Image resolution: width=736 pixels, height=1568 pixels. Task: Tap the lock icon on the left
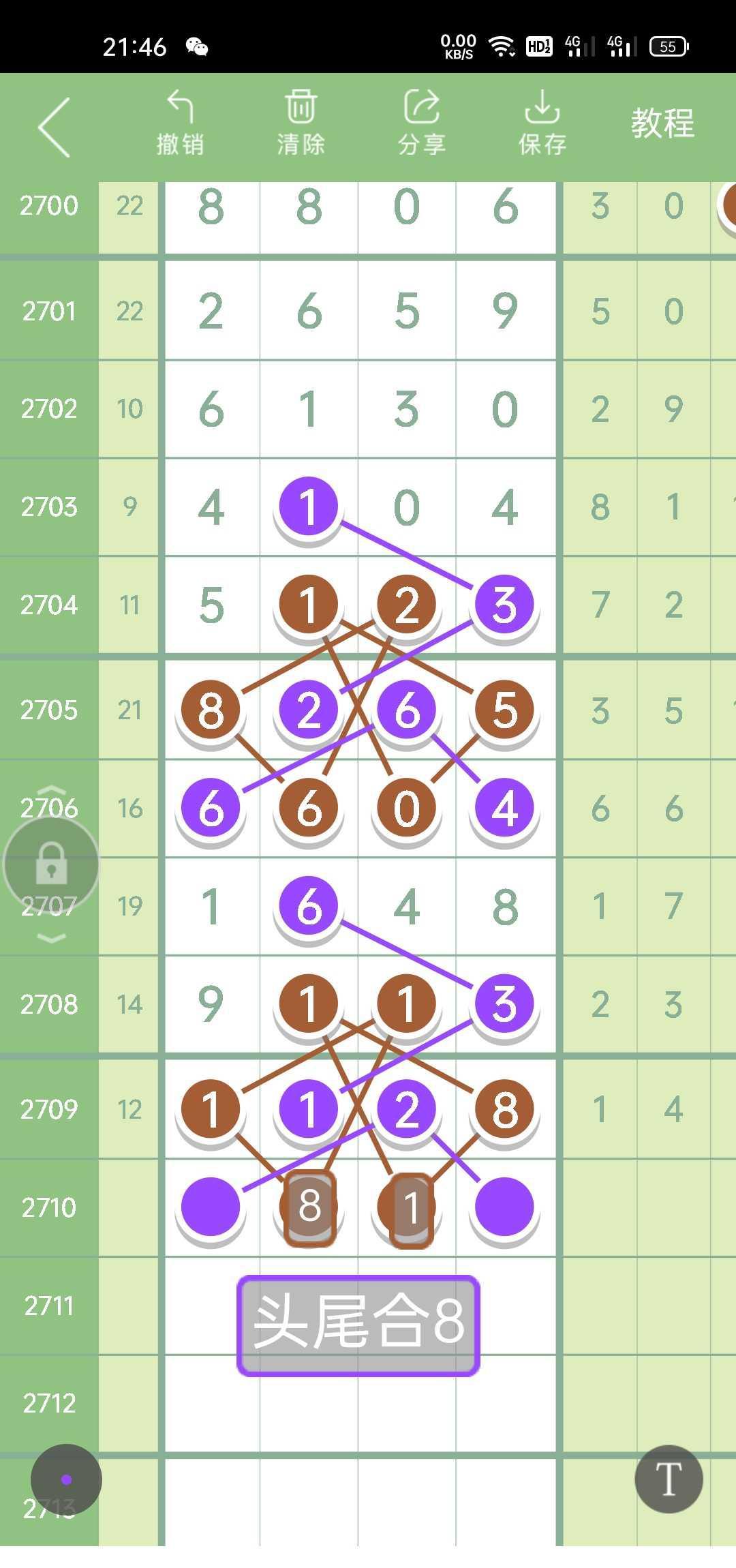[x=51, y=864]
